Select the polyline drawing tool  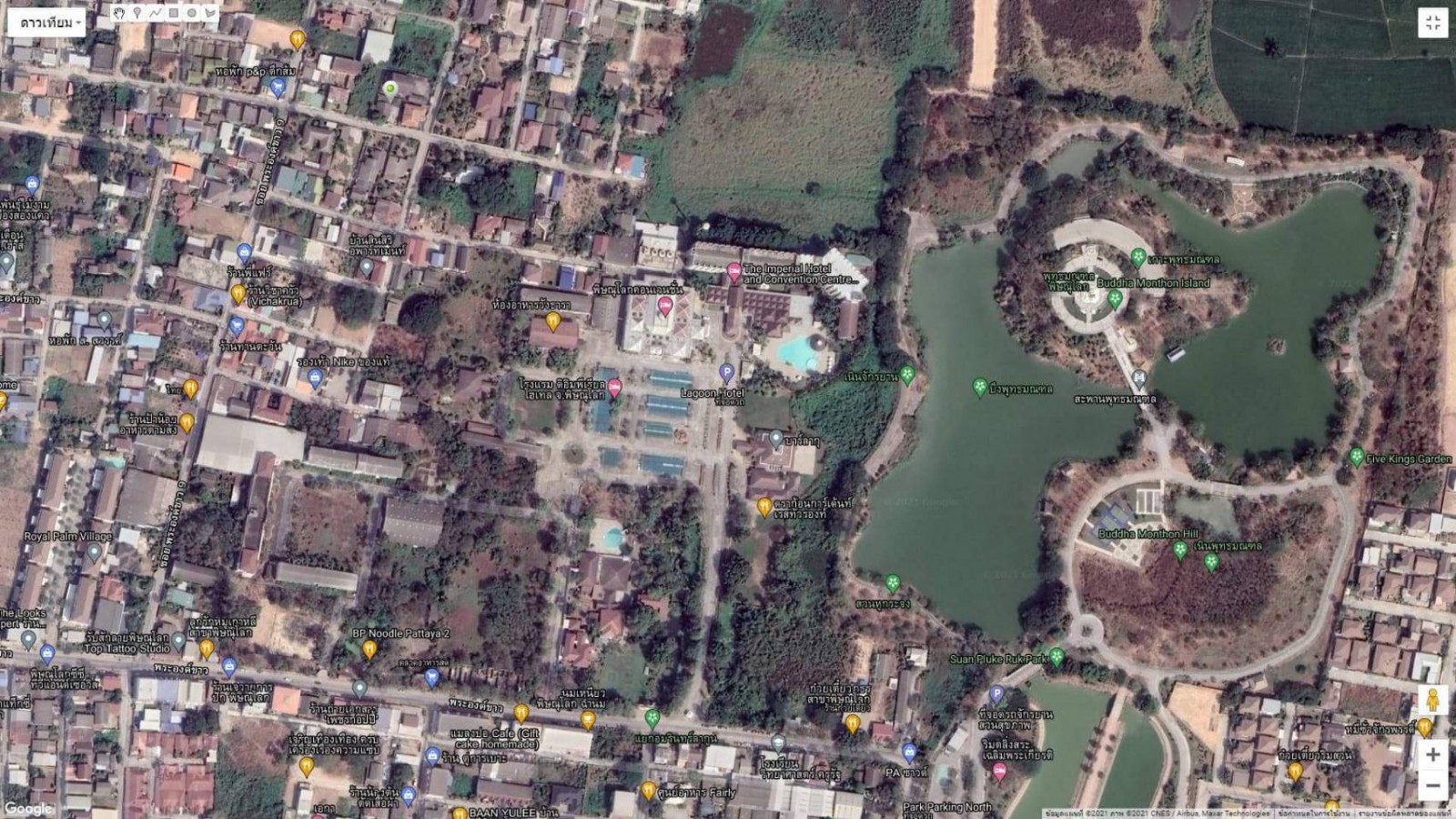tap(156, 13)
